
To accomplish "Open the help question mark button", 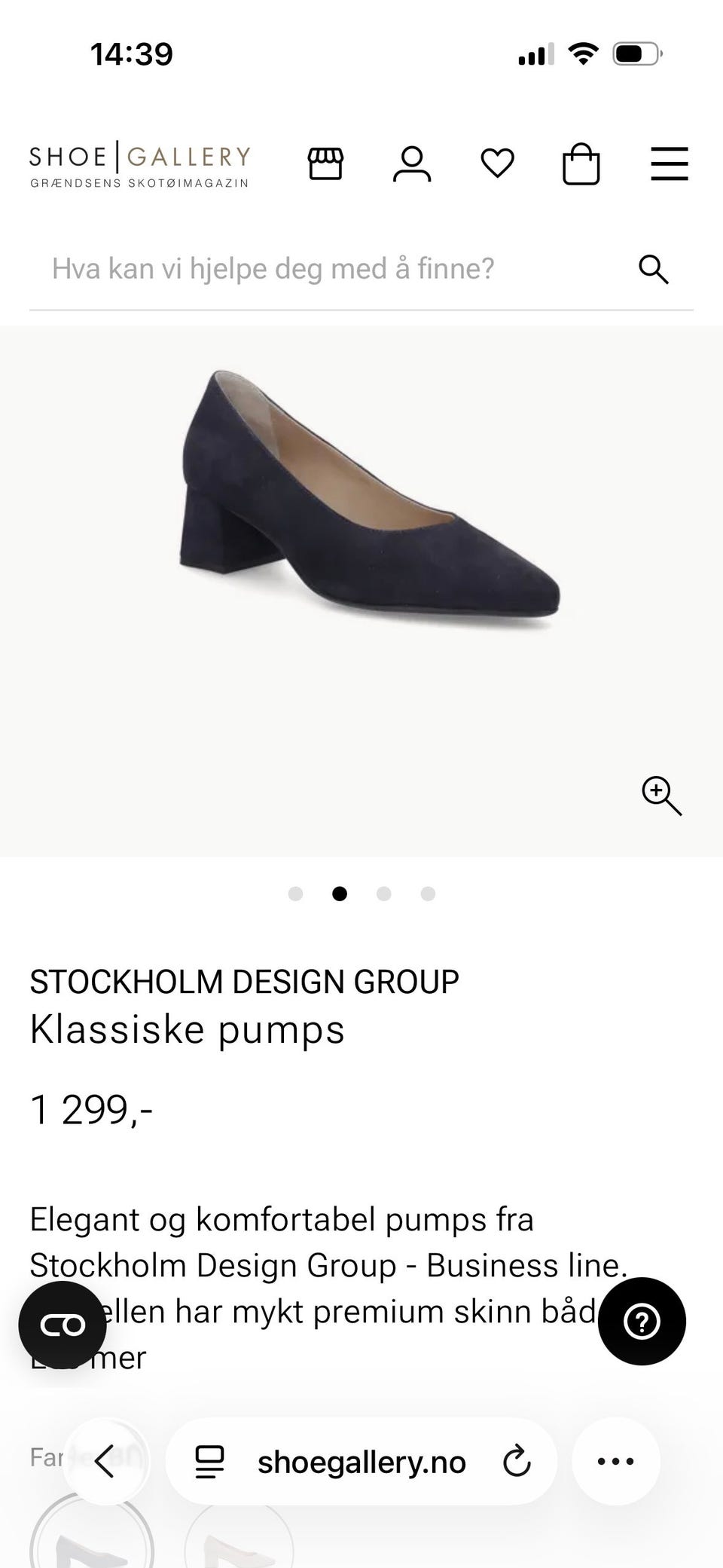I will coord(642,1322).
